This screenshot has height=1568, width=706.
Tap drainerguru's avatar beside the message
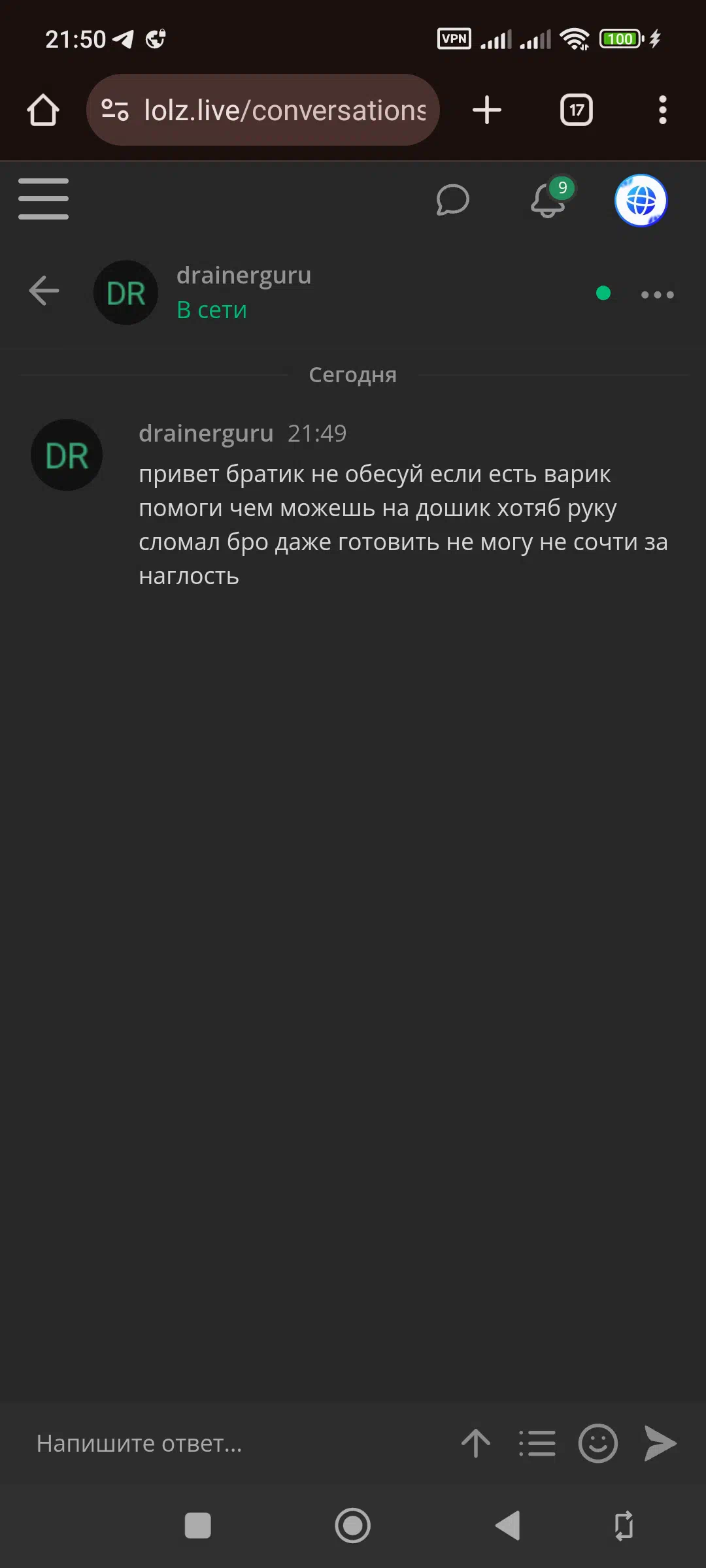(x=67, y=455)
